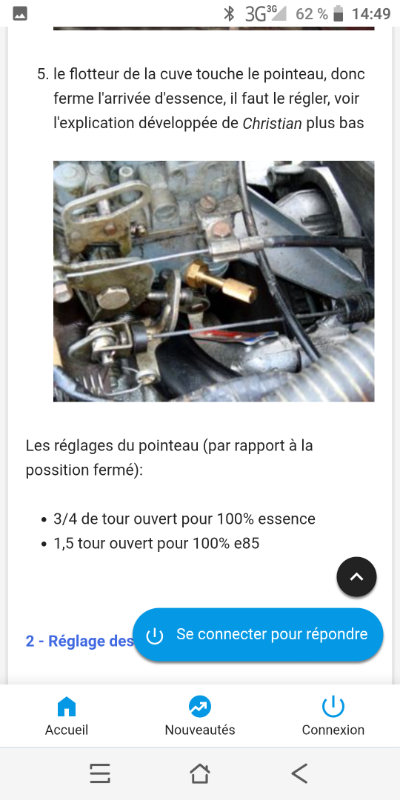This screenshot has width=400, height=800.
Task: Tap Se connecter pour répondre button
Action: tap(258, 634)
